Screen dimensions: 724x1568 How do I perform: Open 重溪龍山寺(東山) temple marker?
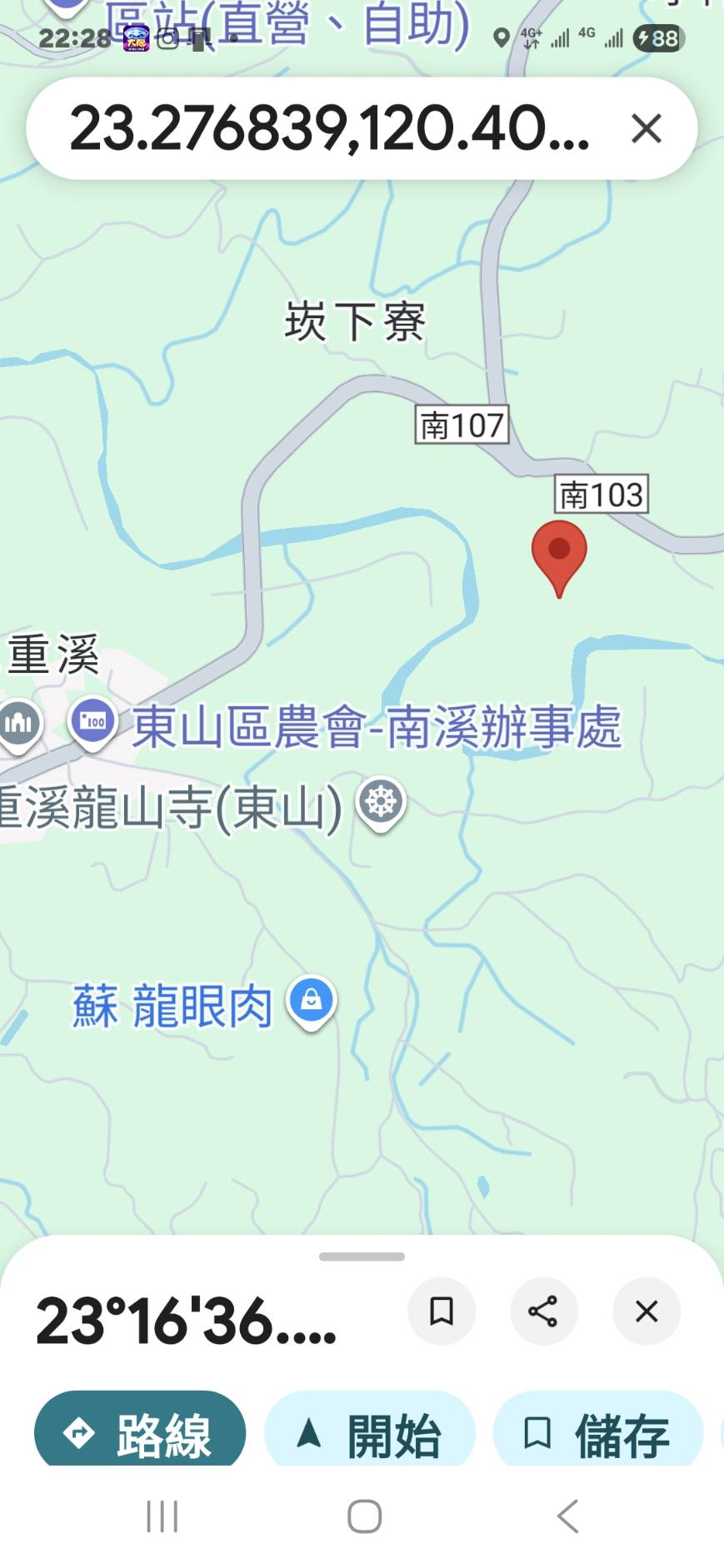381,803
